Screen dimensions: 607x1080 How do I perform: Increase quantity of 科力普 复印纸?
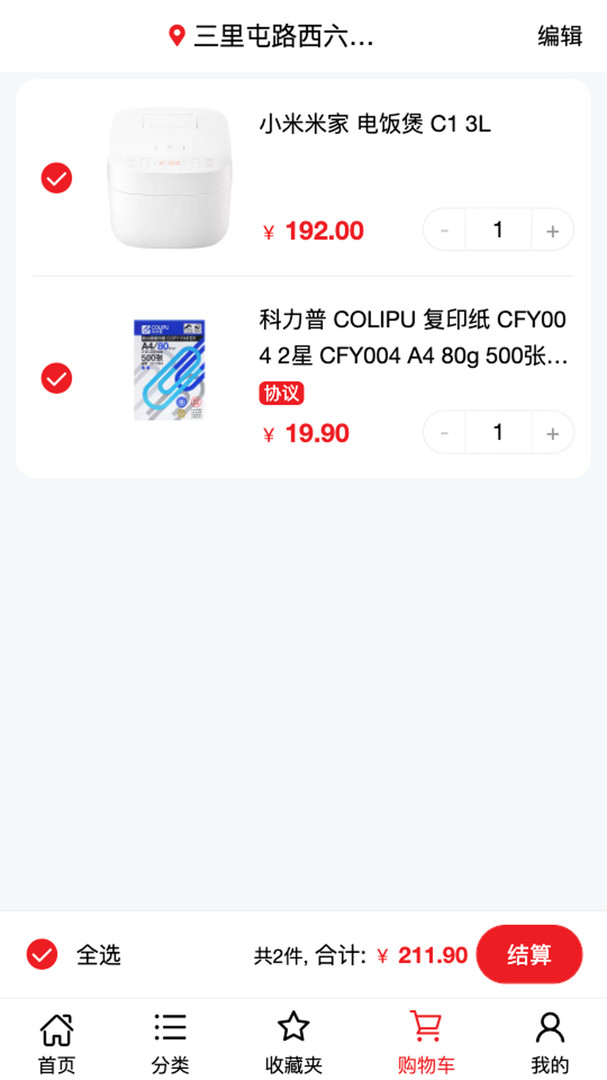(x=552, y=433)
